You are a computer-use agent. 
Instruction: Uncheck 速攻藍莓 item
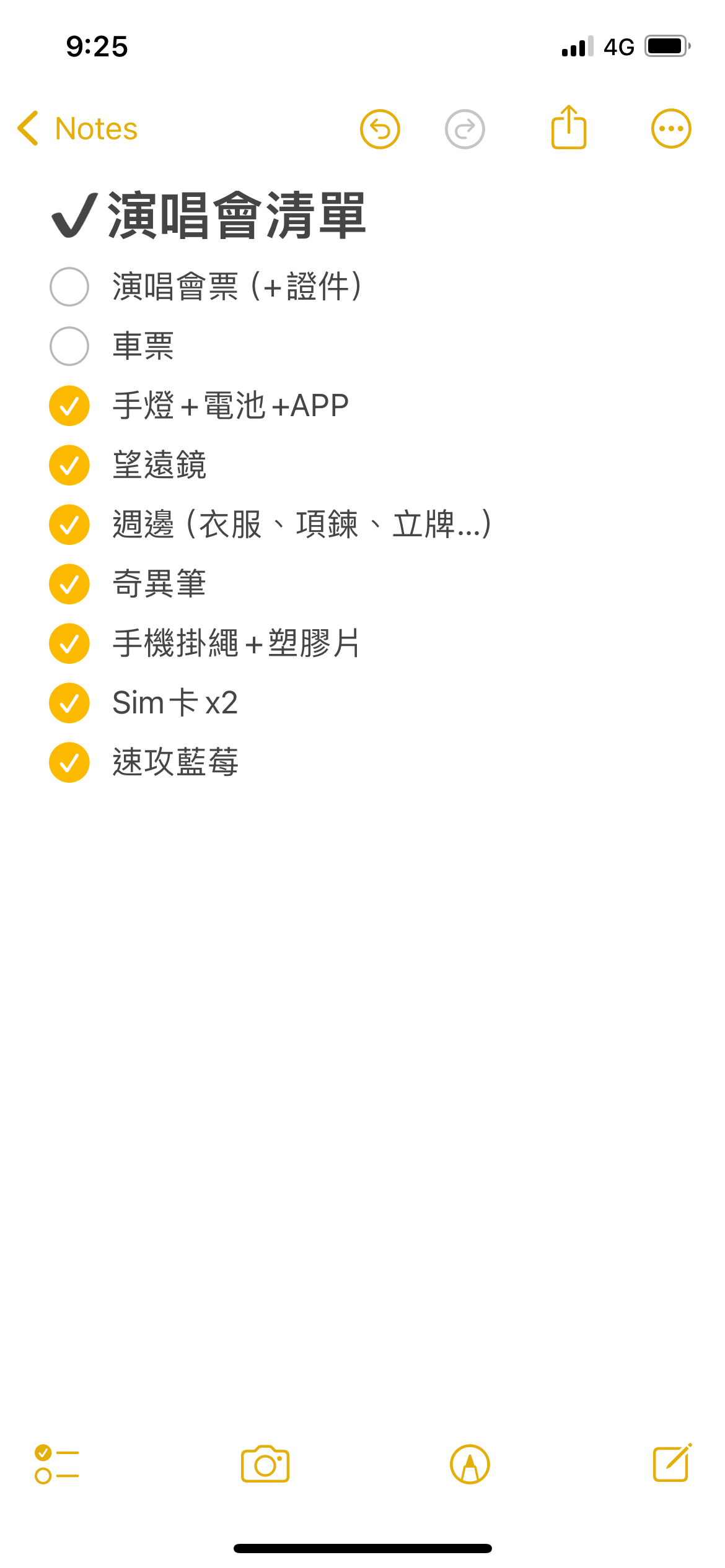point(69,762)
